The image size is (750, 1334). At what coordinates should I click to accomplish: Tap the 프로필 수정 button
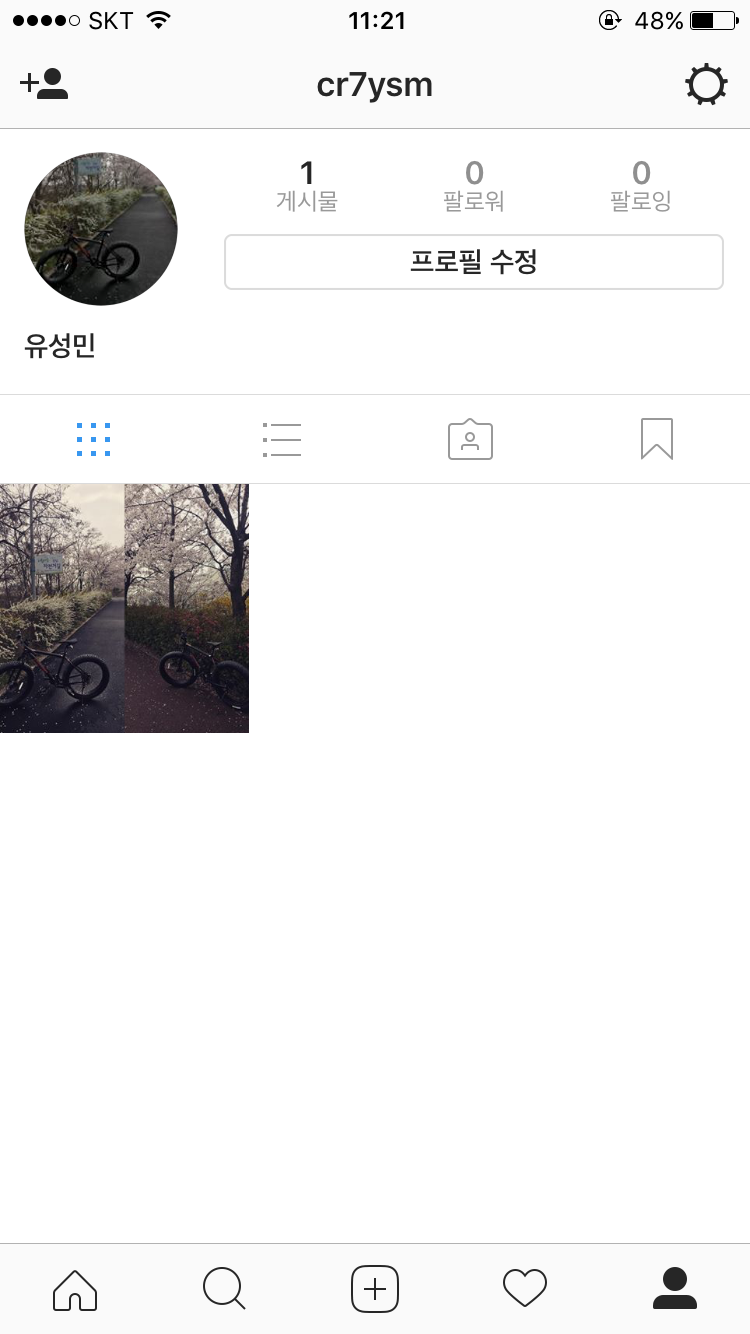coord(473,262)
